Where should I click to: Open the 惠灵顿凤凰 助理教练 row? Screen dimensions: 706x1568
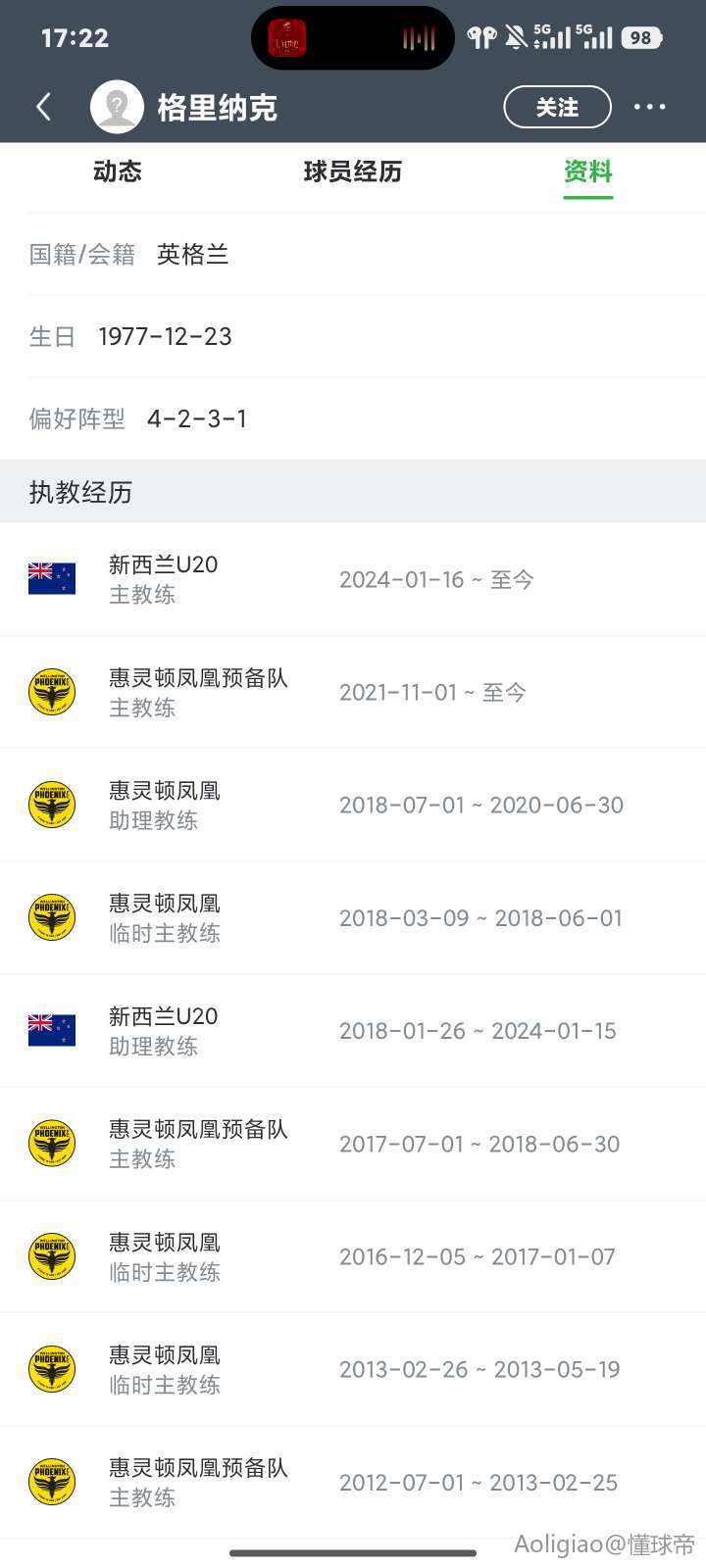pos(353,805)
